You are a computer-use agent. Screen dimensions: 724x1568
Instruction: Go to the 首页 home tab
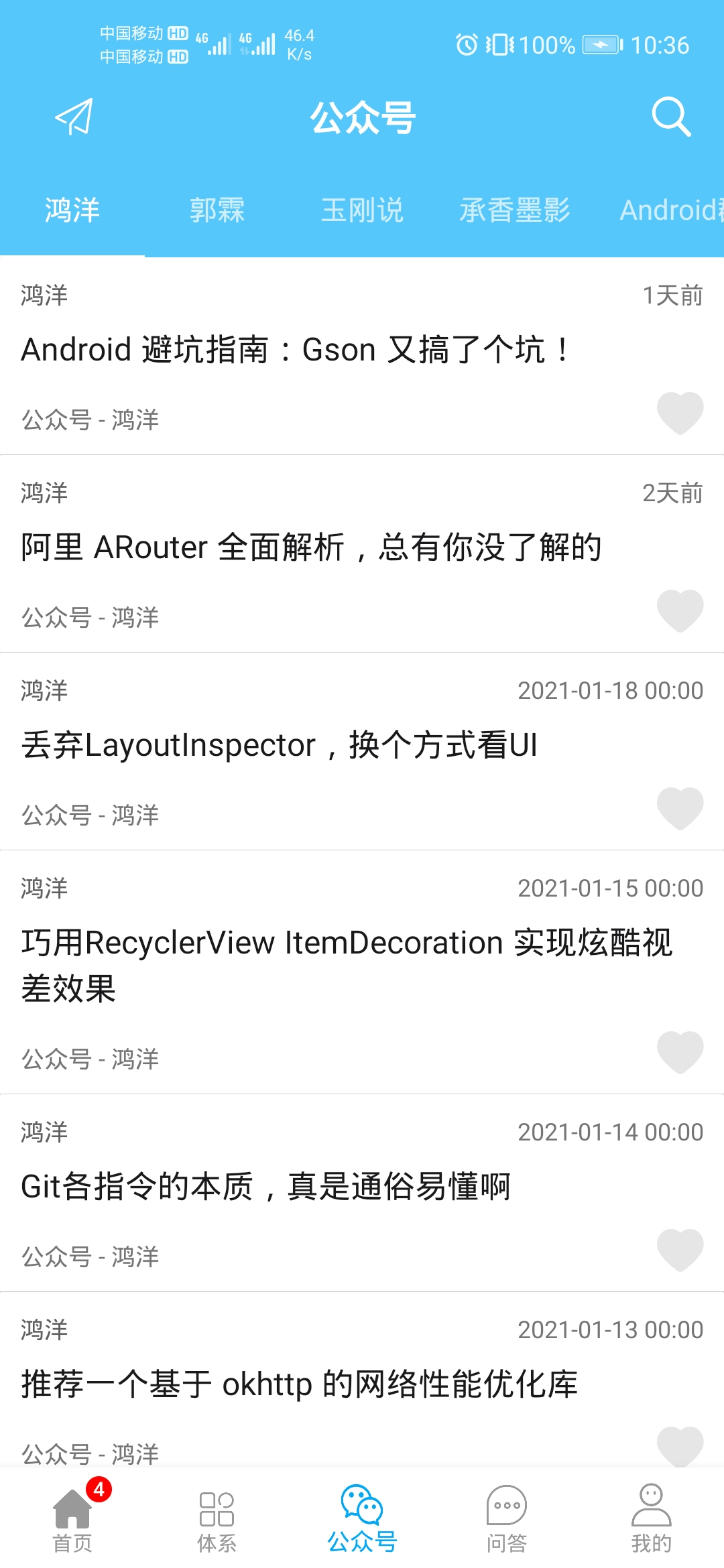click(72, 1518)
